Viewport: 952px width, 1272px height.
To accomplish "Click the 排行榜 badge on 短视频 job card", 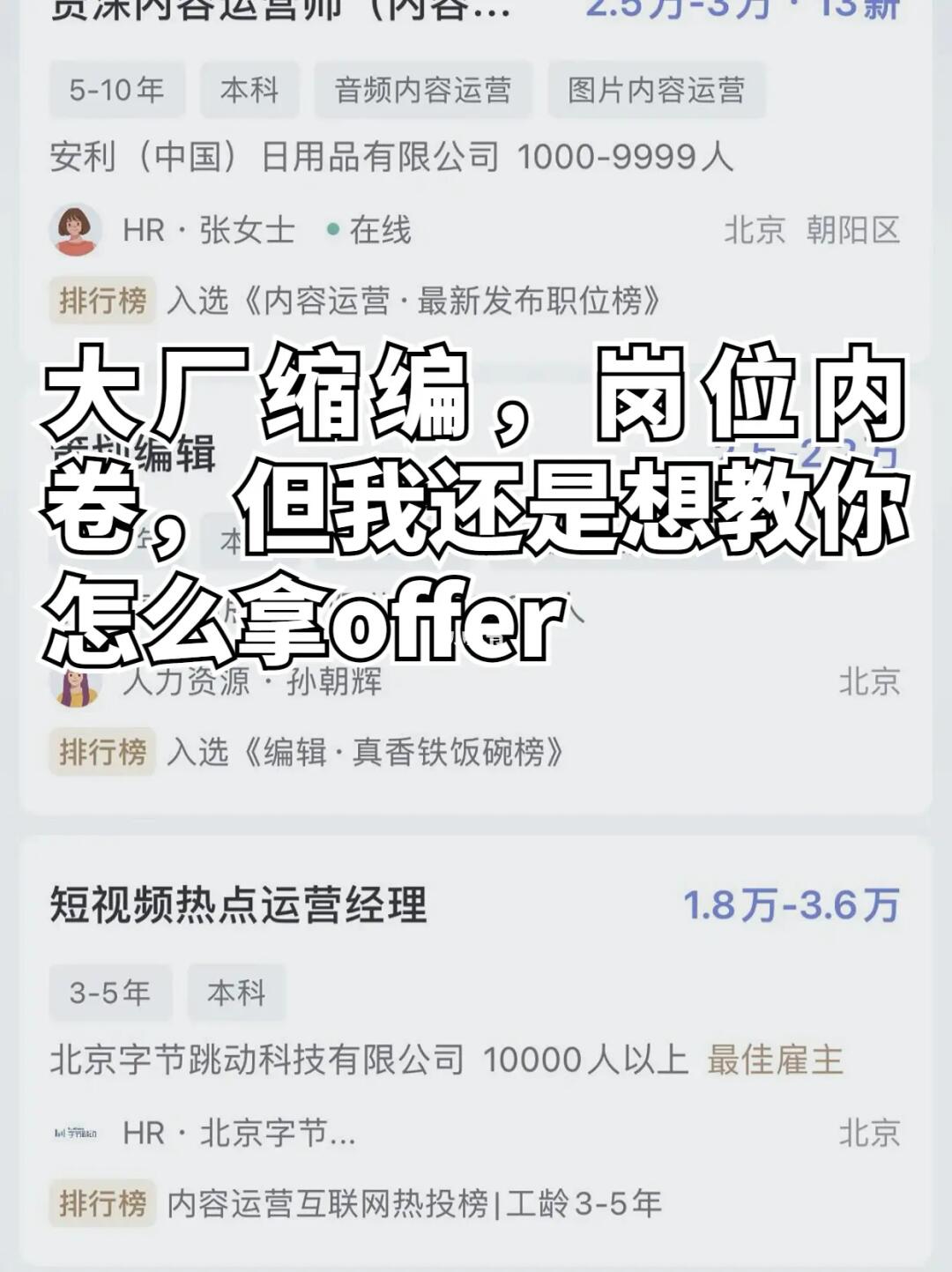I will pos(103,1201).
